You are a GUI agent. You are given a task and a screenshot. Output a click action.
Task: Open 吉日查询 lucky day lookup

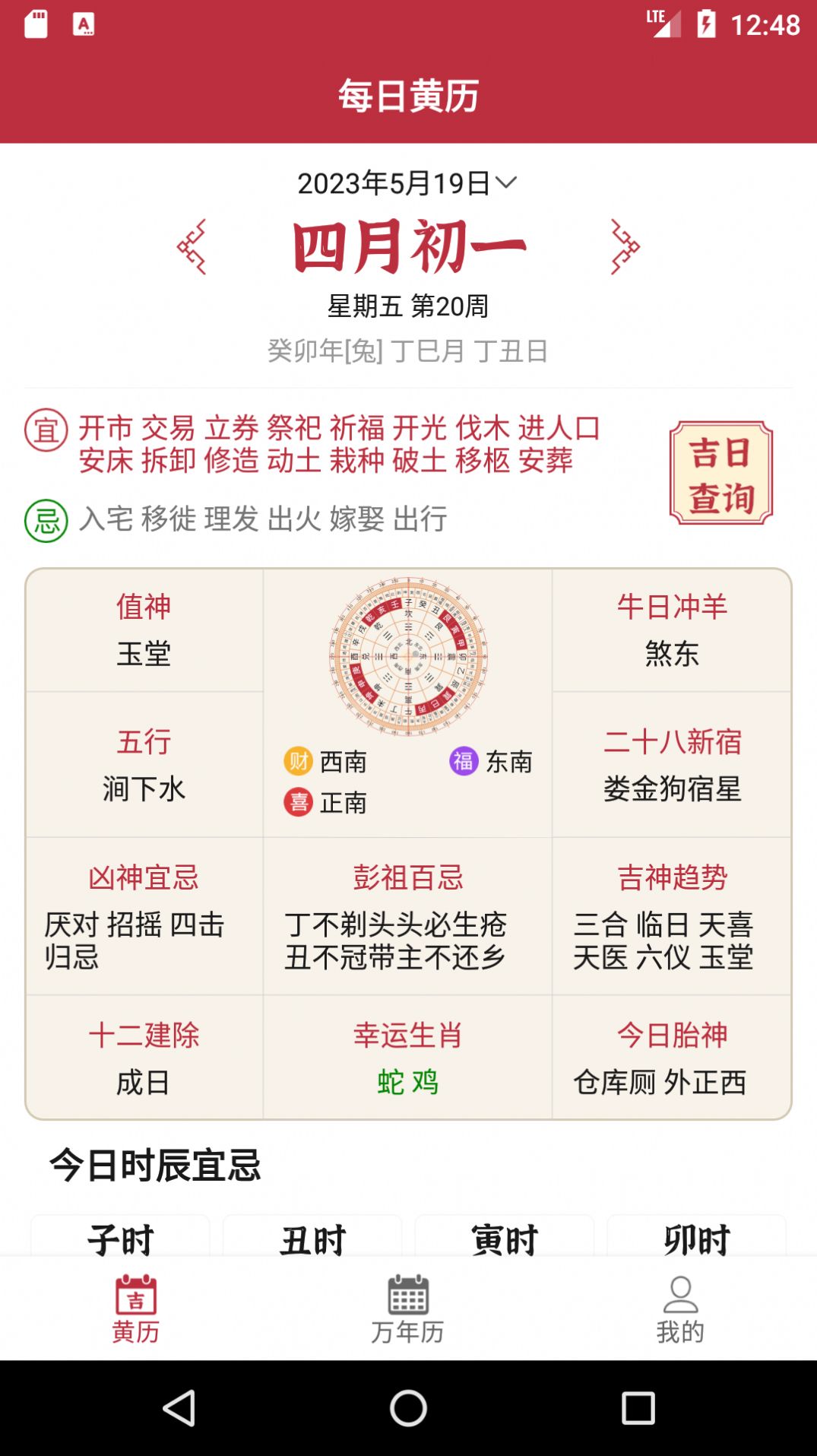tap(720, 473)
